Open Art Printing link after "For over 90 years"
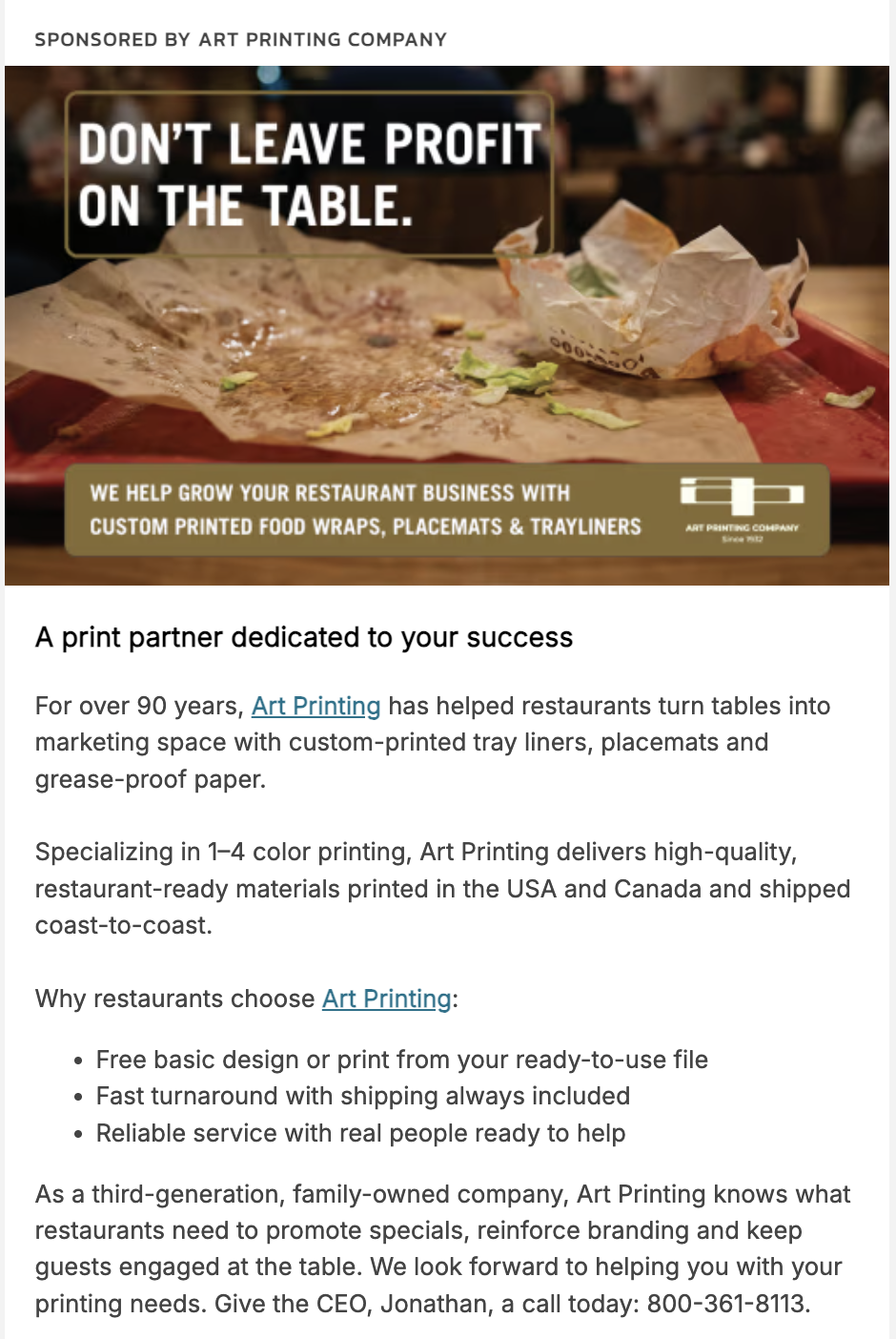The height and width of the screenshot is (1339, 896). 316,706
